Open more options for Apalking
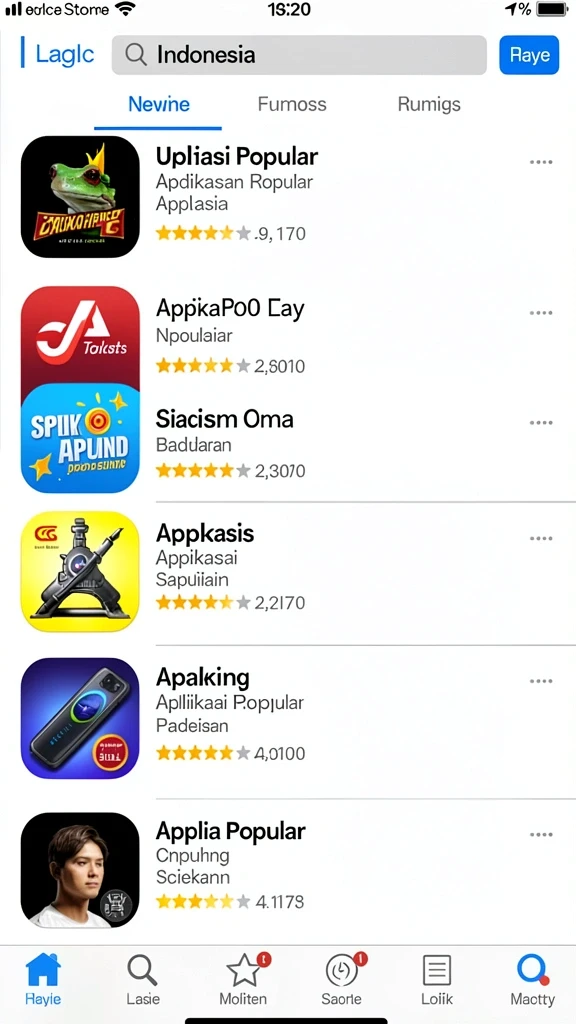This screenshot has height=1024, width=576. click(541, 681)
